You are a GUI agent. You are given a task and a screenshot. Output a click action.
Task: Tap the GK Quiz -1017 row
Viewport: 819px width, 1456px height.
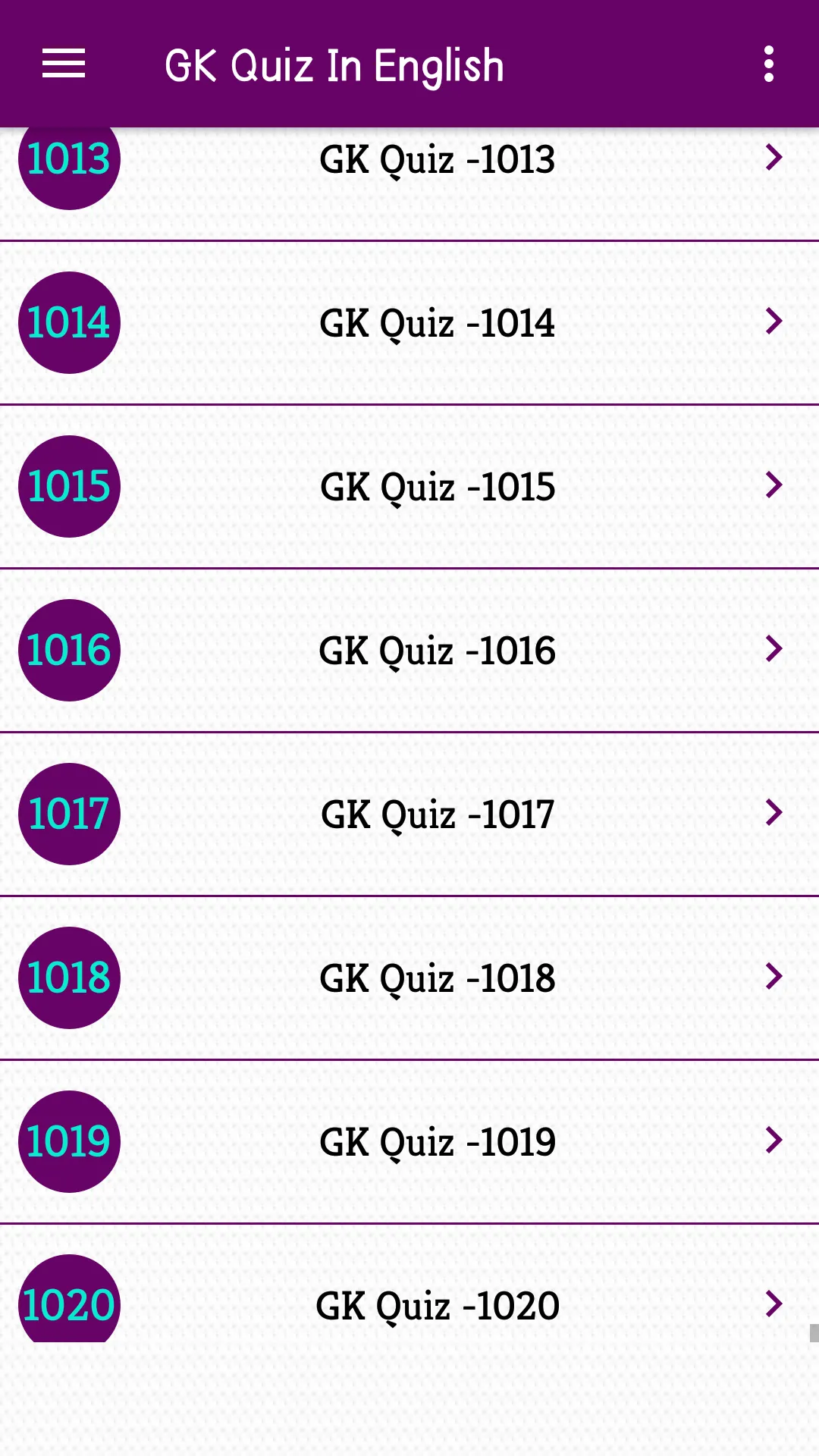(409, 814)
